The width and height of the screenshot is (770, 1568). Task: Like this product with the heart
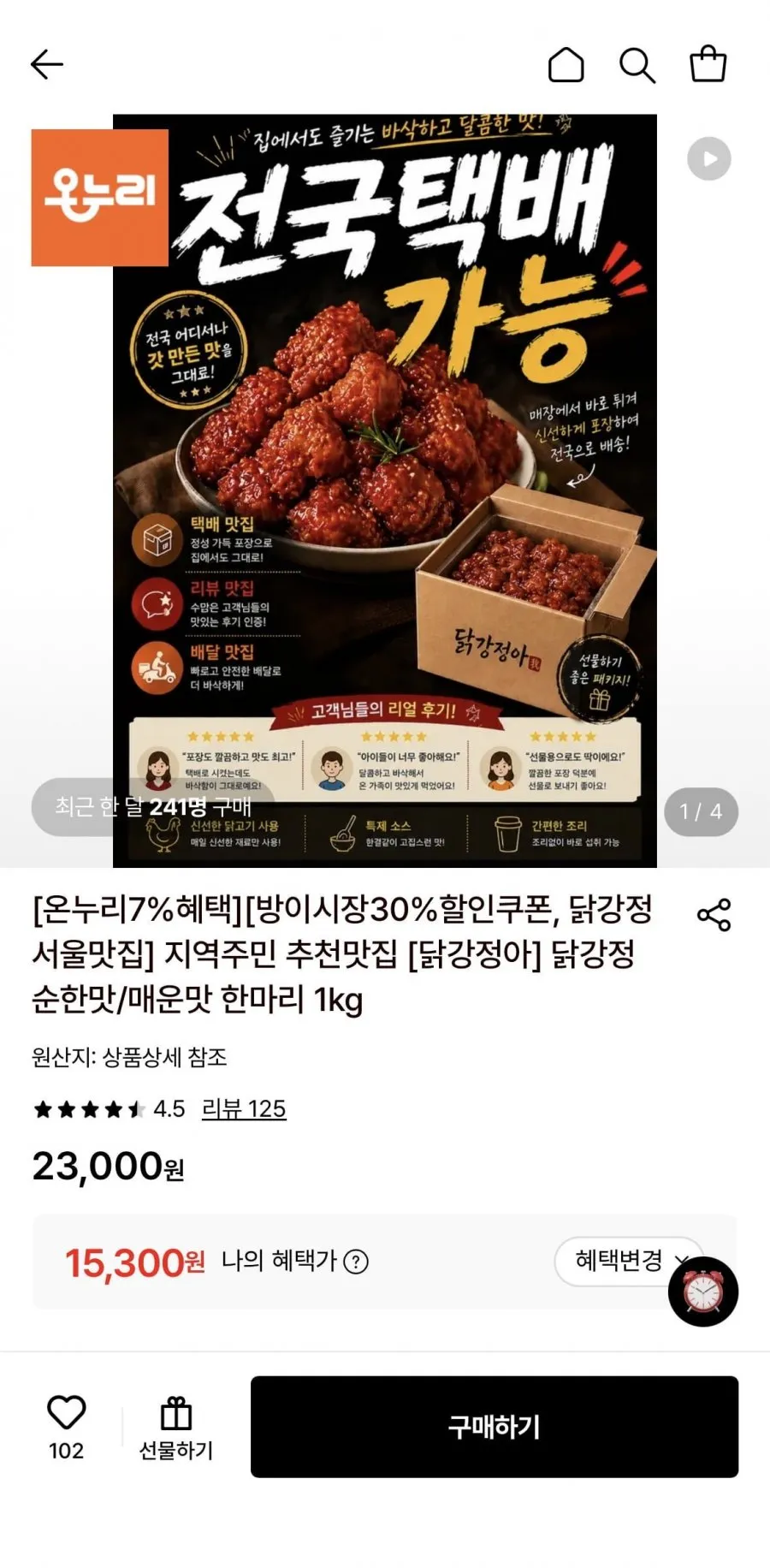(x=66, y=1428)
